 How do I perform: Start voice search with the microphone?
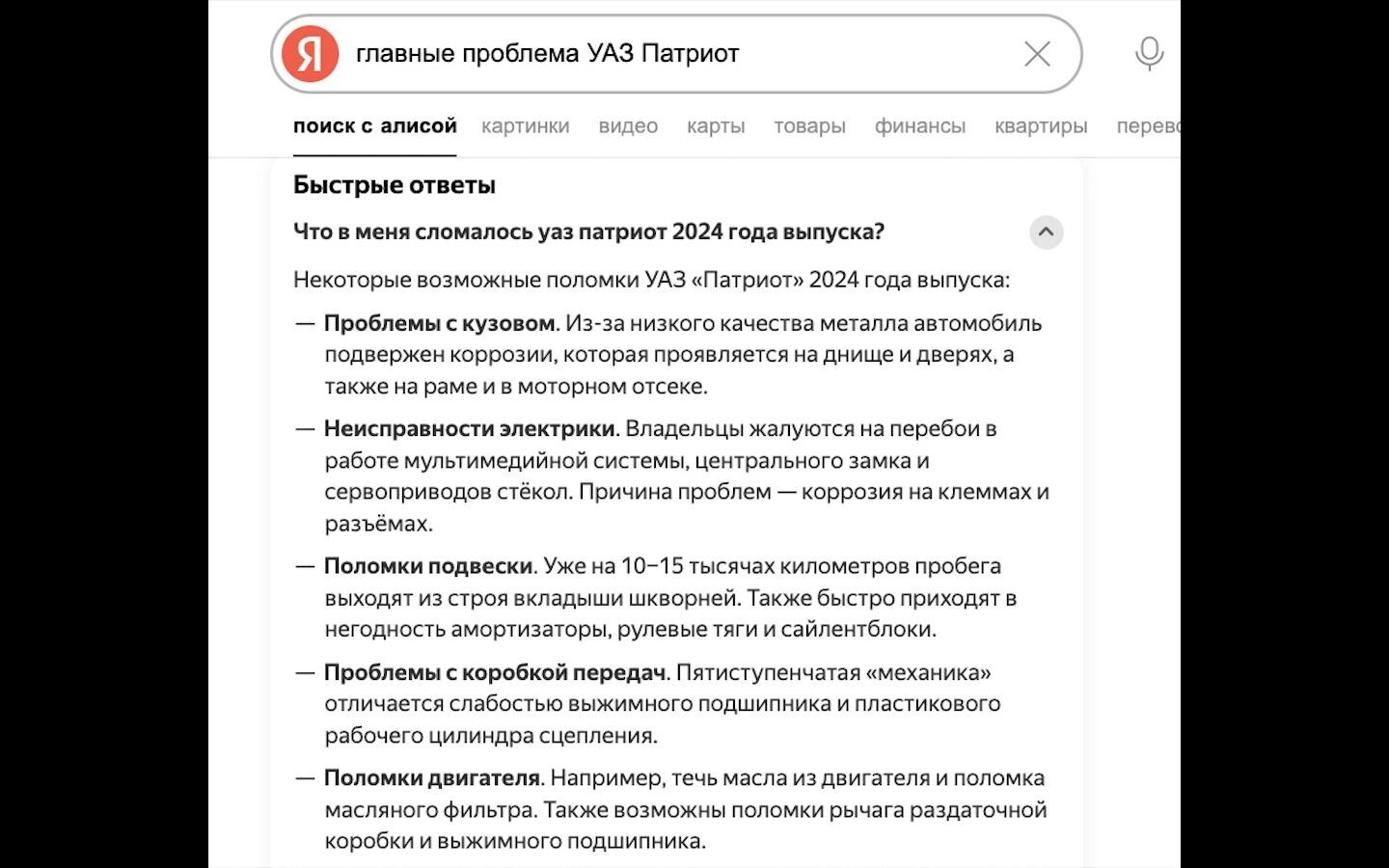pyautogui.click(x=1149, y=54)
